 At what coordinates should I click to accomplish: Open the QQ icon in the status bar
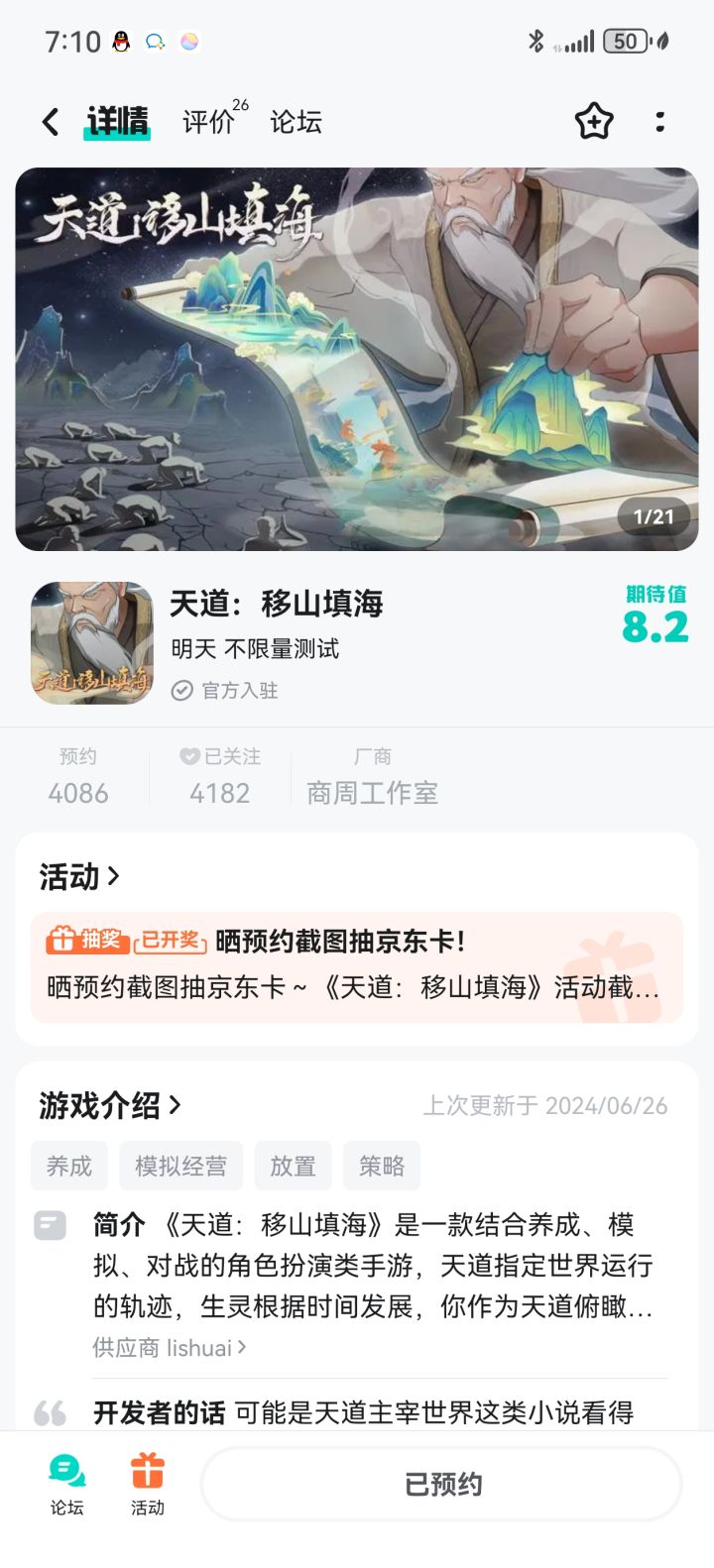[119, 42]
